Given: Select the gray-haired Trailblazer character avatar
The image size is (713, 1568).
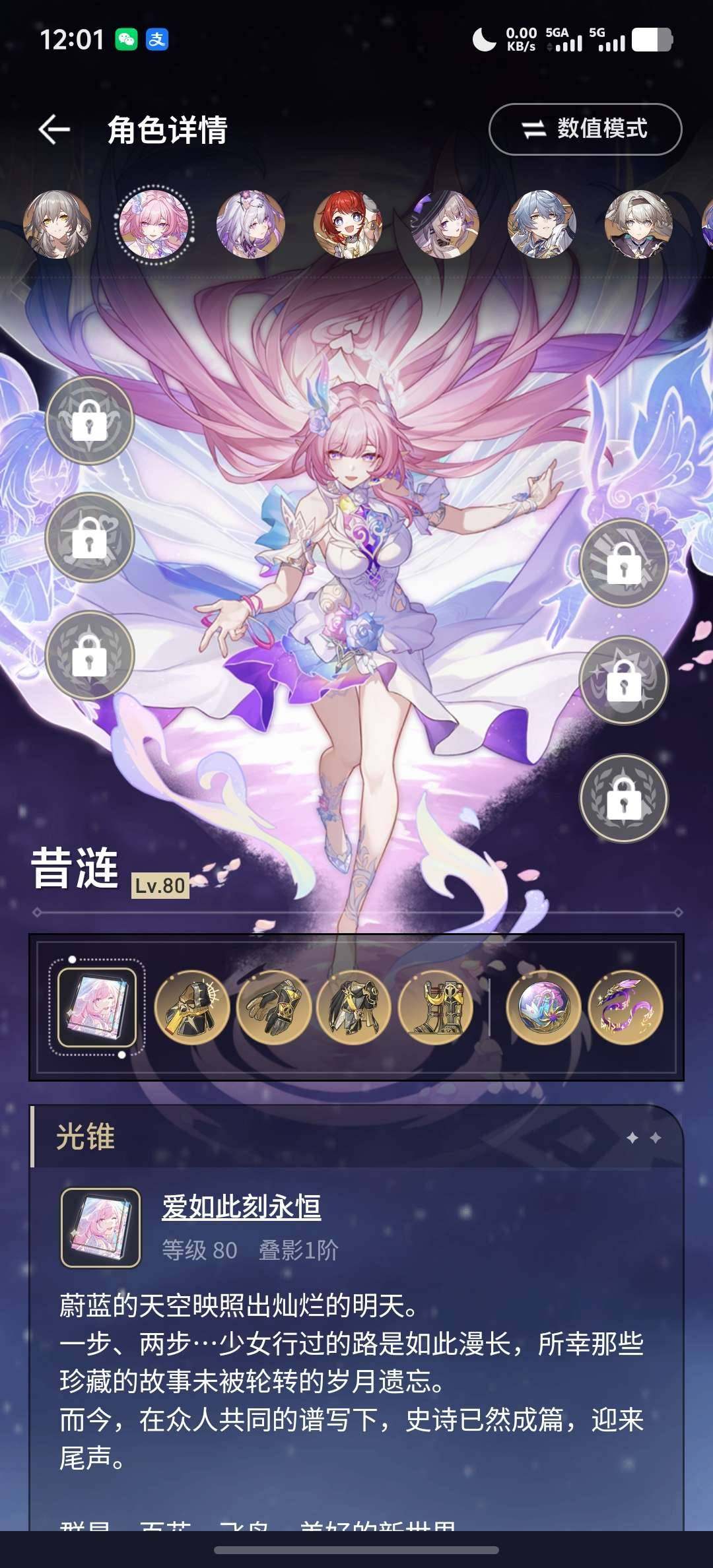Looking at the screenshot, I should point(57,224).
